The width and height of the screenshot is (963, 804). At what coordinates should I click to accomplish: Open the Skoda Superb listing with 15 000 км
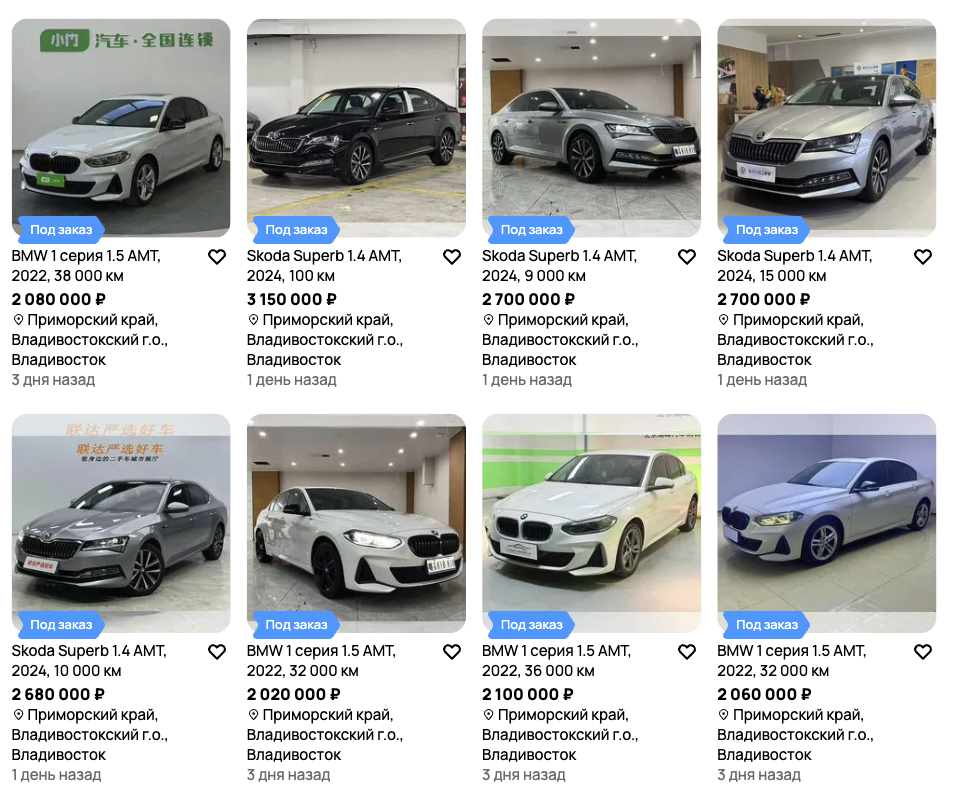794,265
